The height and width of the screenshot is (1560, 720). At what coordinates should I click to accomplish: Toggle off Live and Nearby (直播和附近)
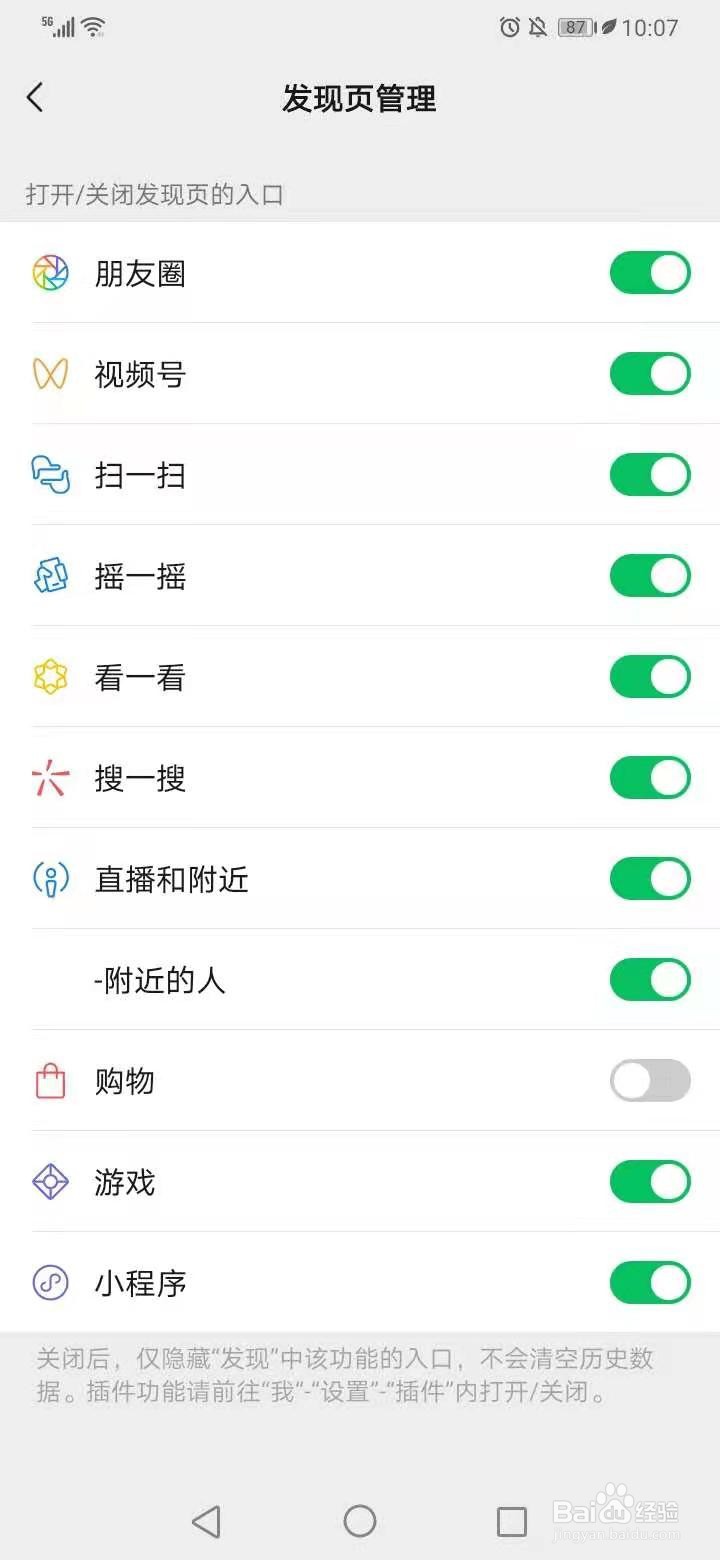click(650, 879)
